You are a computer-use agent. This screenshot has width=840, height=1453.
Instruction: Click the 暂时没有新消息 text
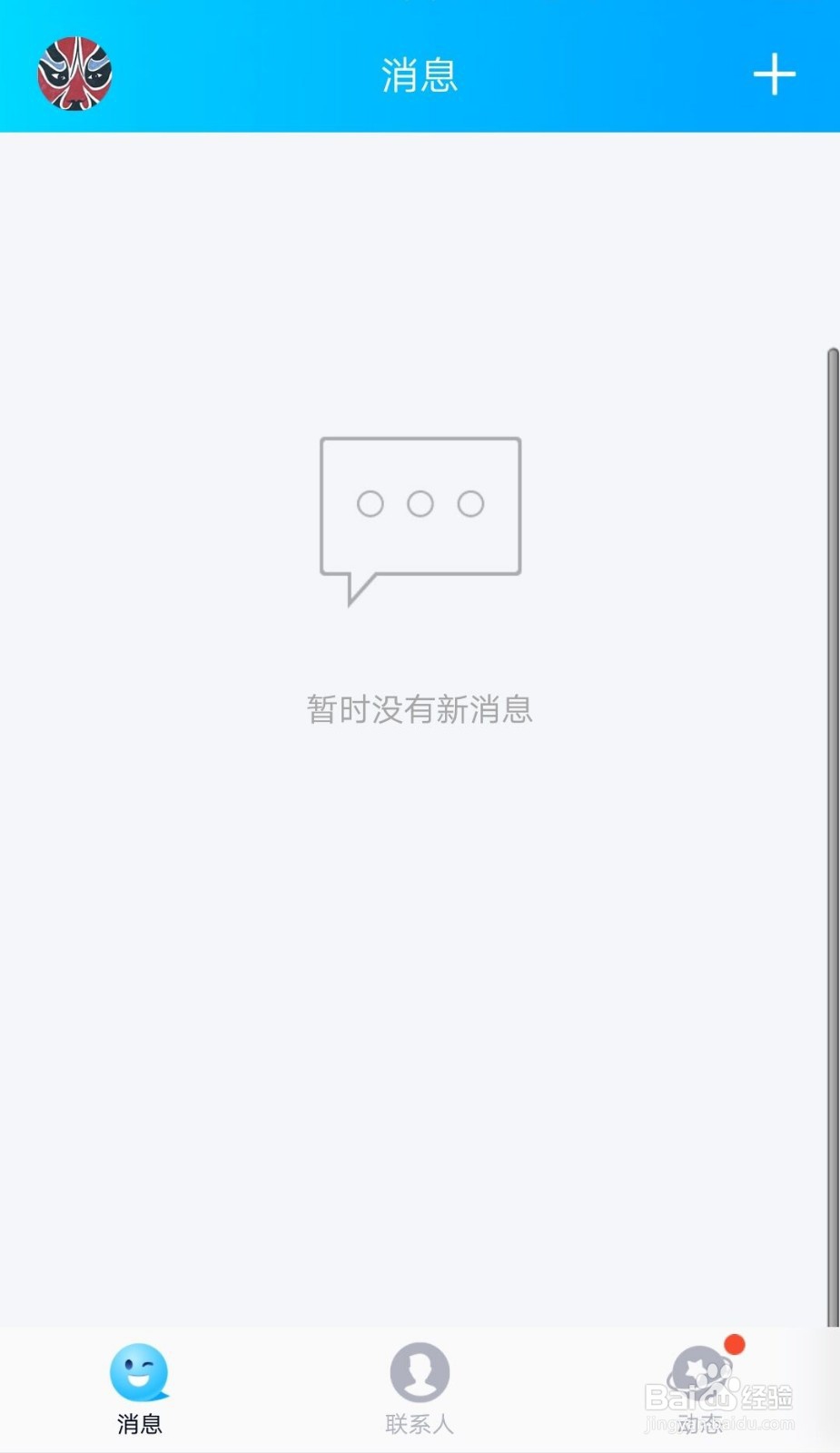click(420, 710)
